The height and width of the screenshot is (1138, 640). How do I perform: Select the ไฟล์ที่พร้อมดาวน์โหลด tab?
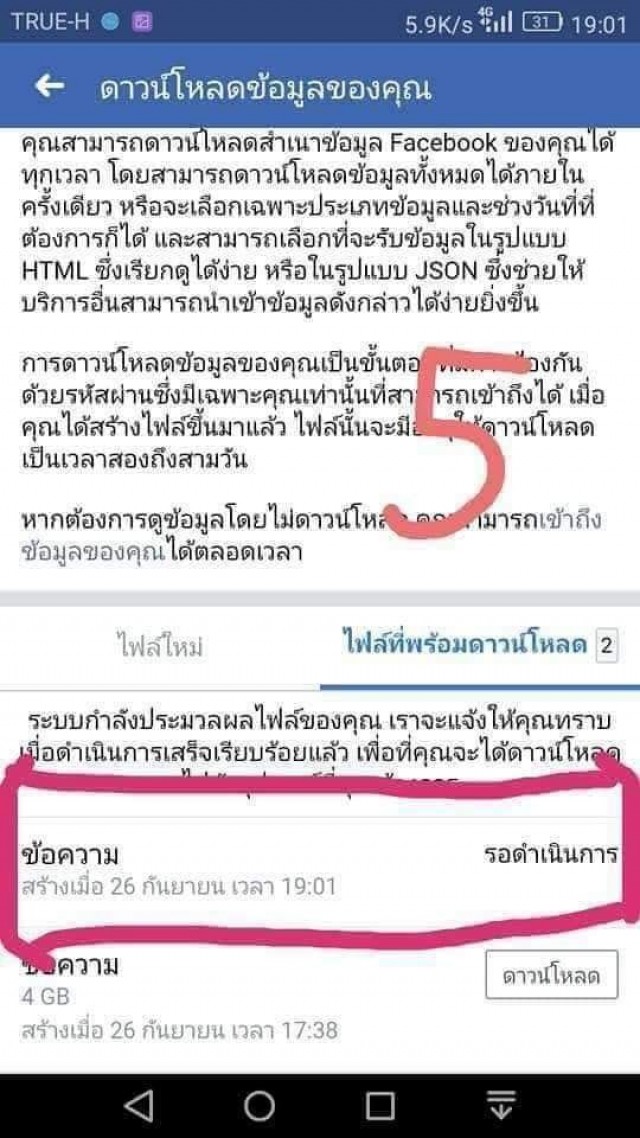(463, 645)
